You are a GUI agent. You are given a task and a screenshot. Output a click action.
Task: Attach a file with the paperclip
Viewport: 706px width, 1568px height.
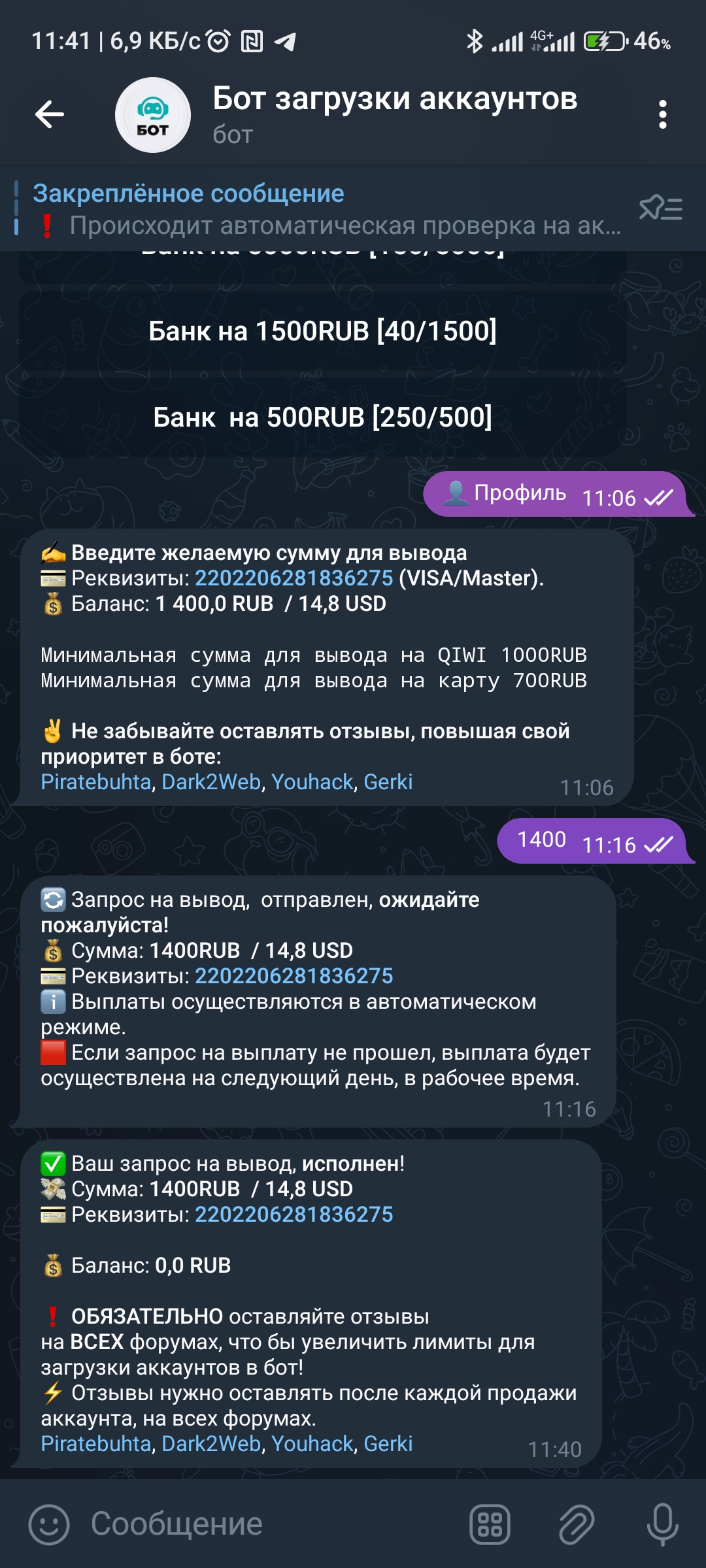[x=577, y=1524]
